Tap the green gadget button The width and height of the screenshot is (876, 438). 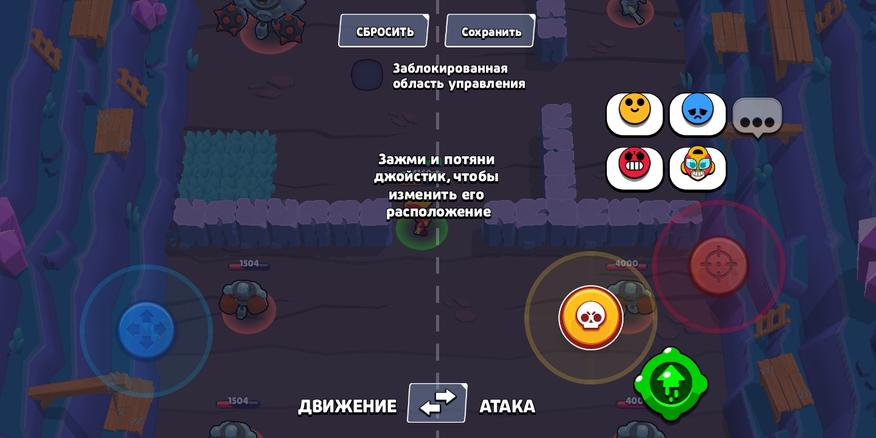[x=669, y=385]
